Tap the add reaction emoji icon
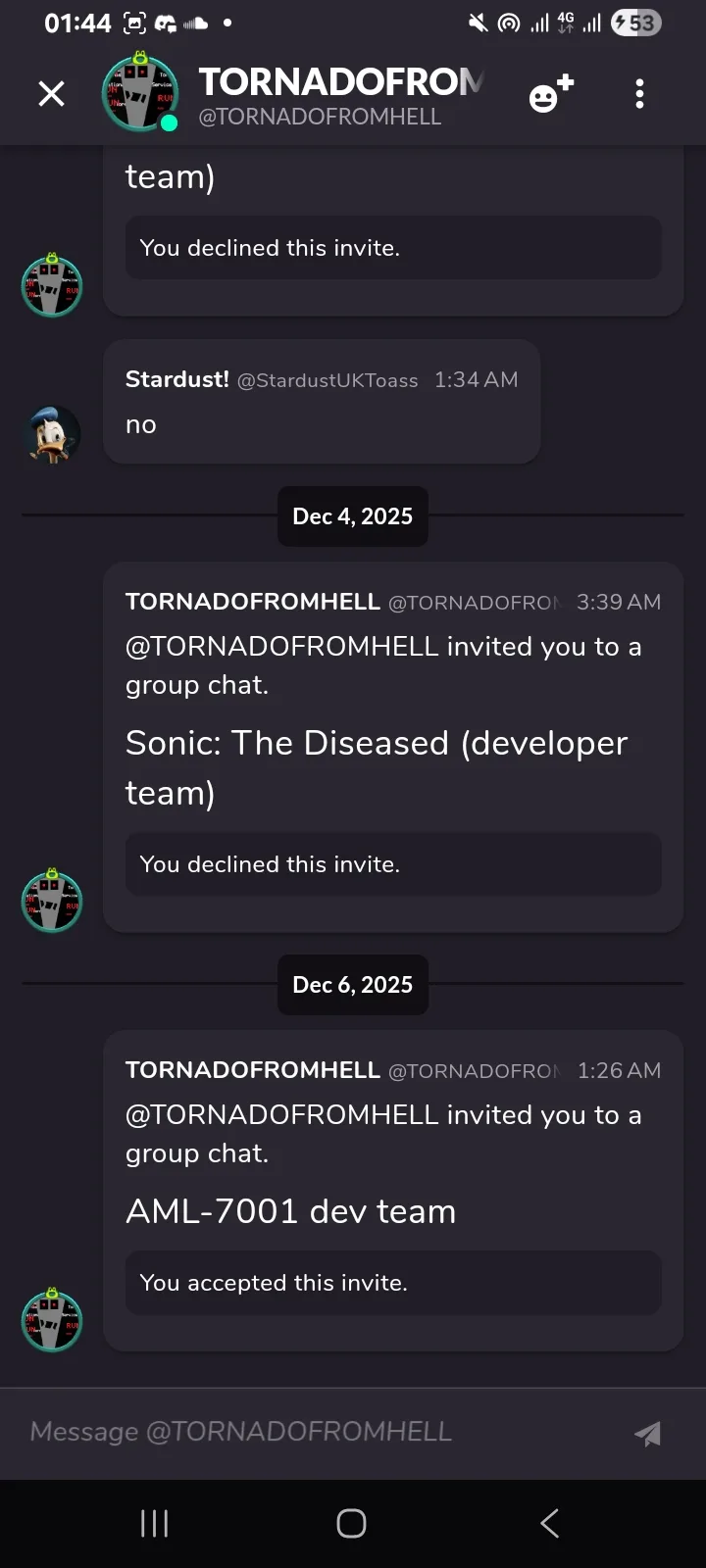Screen dimensions: 706x1568 click(550, 95)
